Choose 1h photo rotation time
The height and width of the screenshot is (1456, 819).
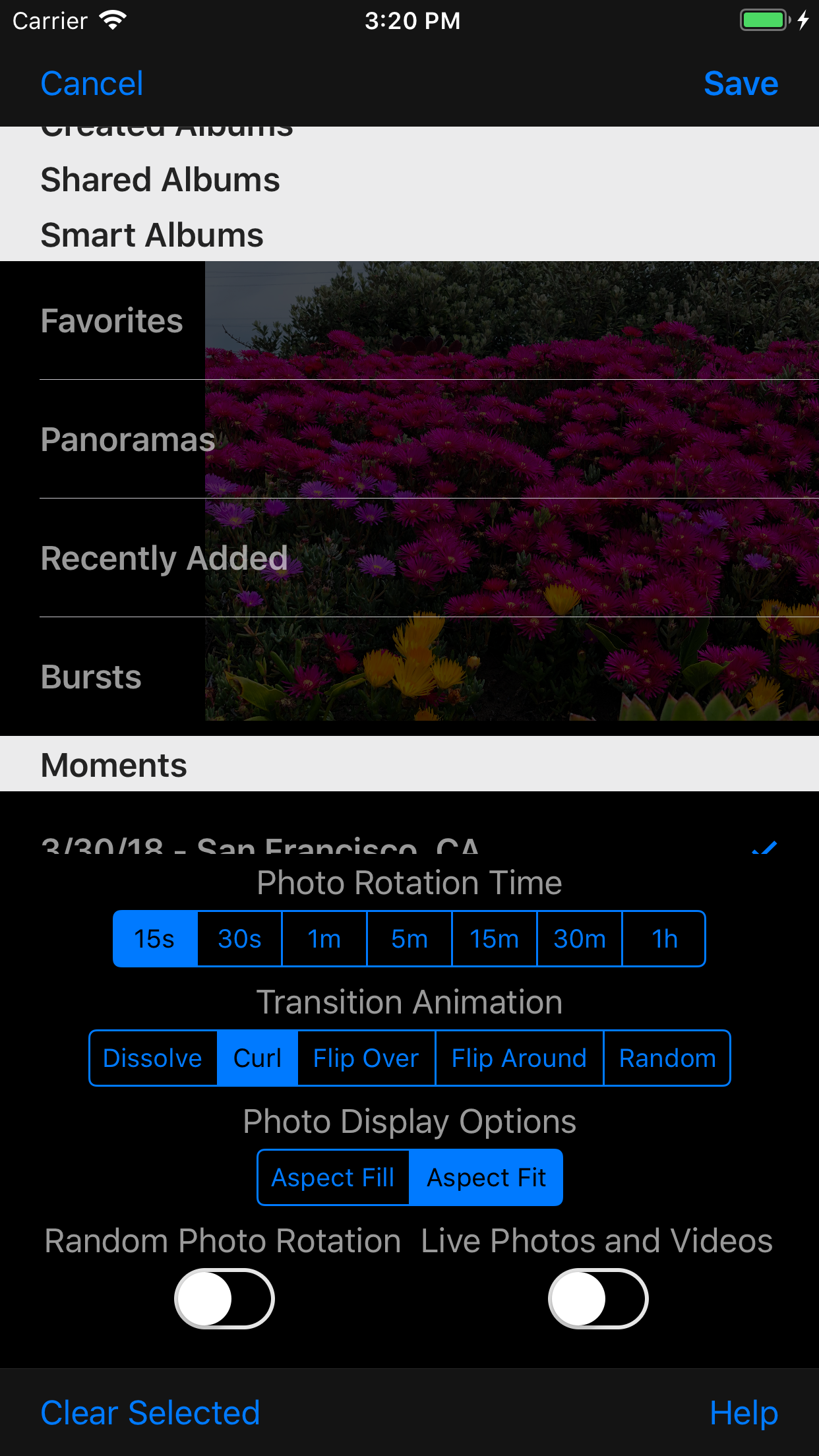pos(664,939)
